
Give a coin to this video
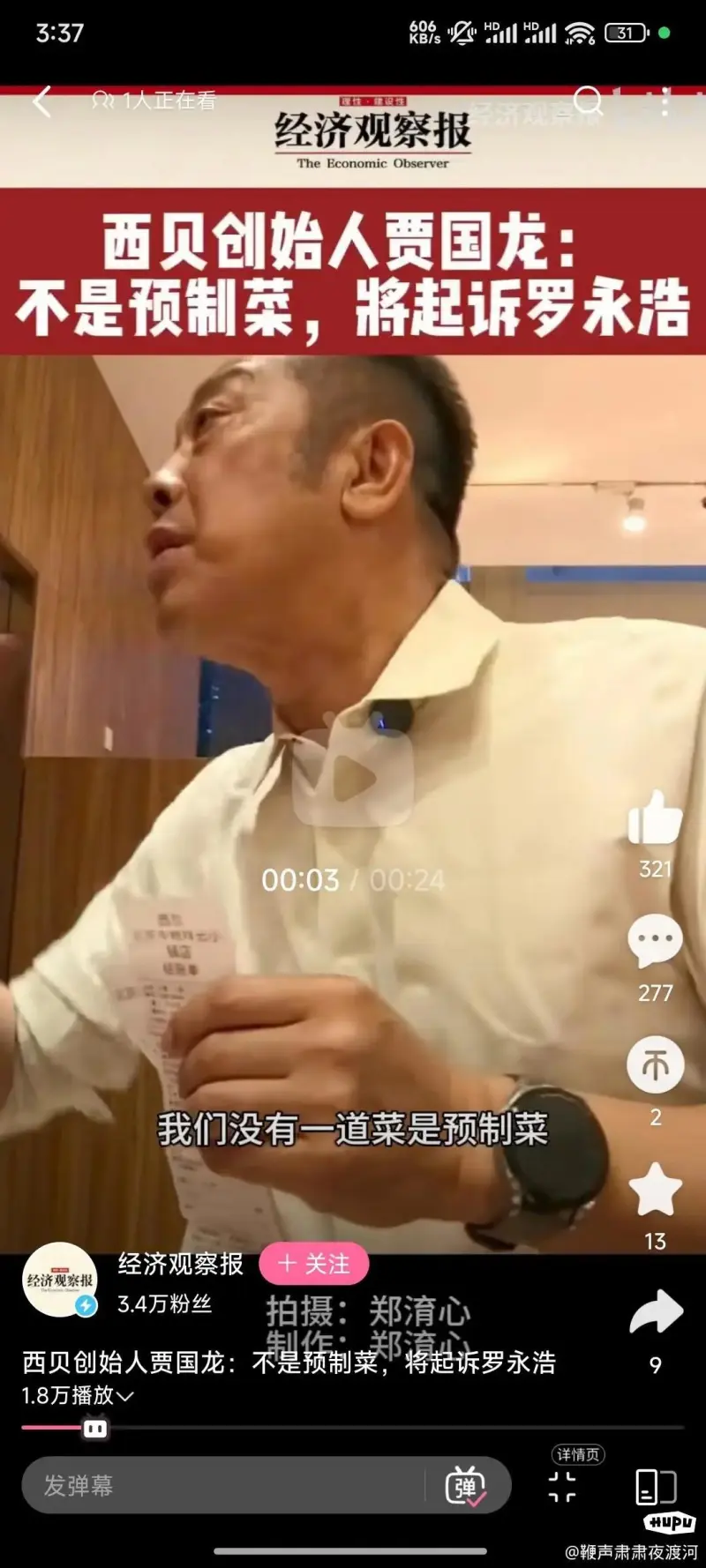coord(655,1065)
